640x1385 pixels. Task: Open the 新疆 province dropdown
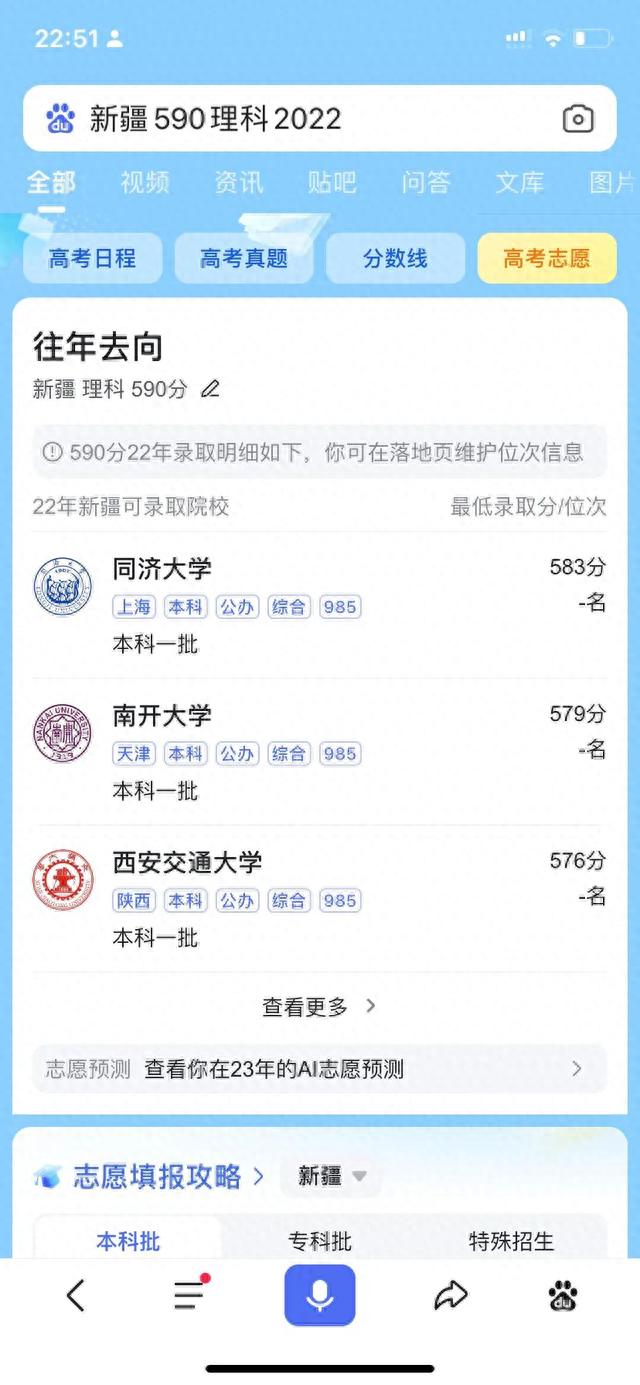(332, 1176)
